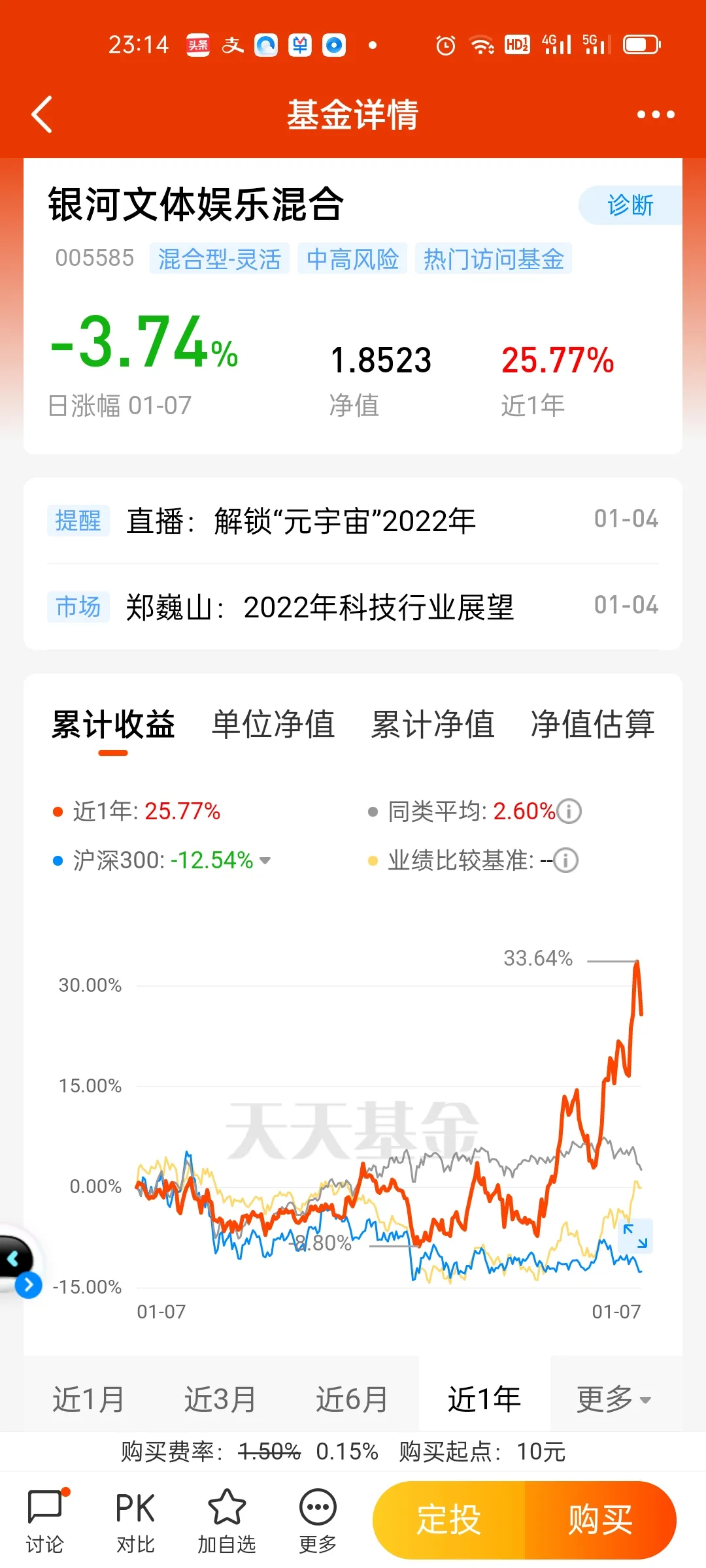Select the 近3月 time range
Screen dimensions: 706x1568
(x=220, y=1400)
